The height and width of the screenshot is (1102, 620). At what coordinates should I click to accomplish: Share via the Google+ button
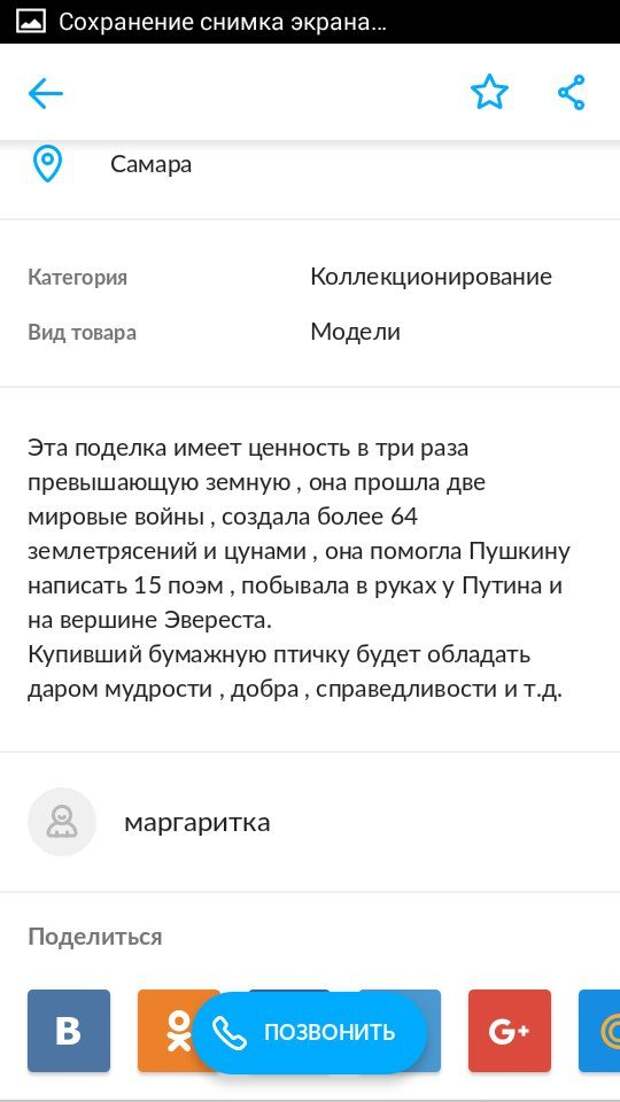pos(510,1030)
